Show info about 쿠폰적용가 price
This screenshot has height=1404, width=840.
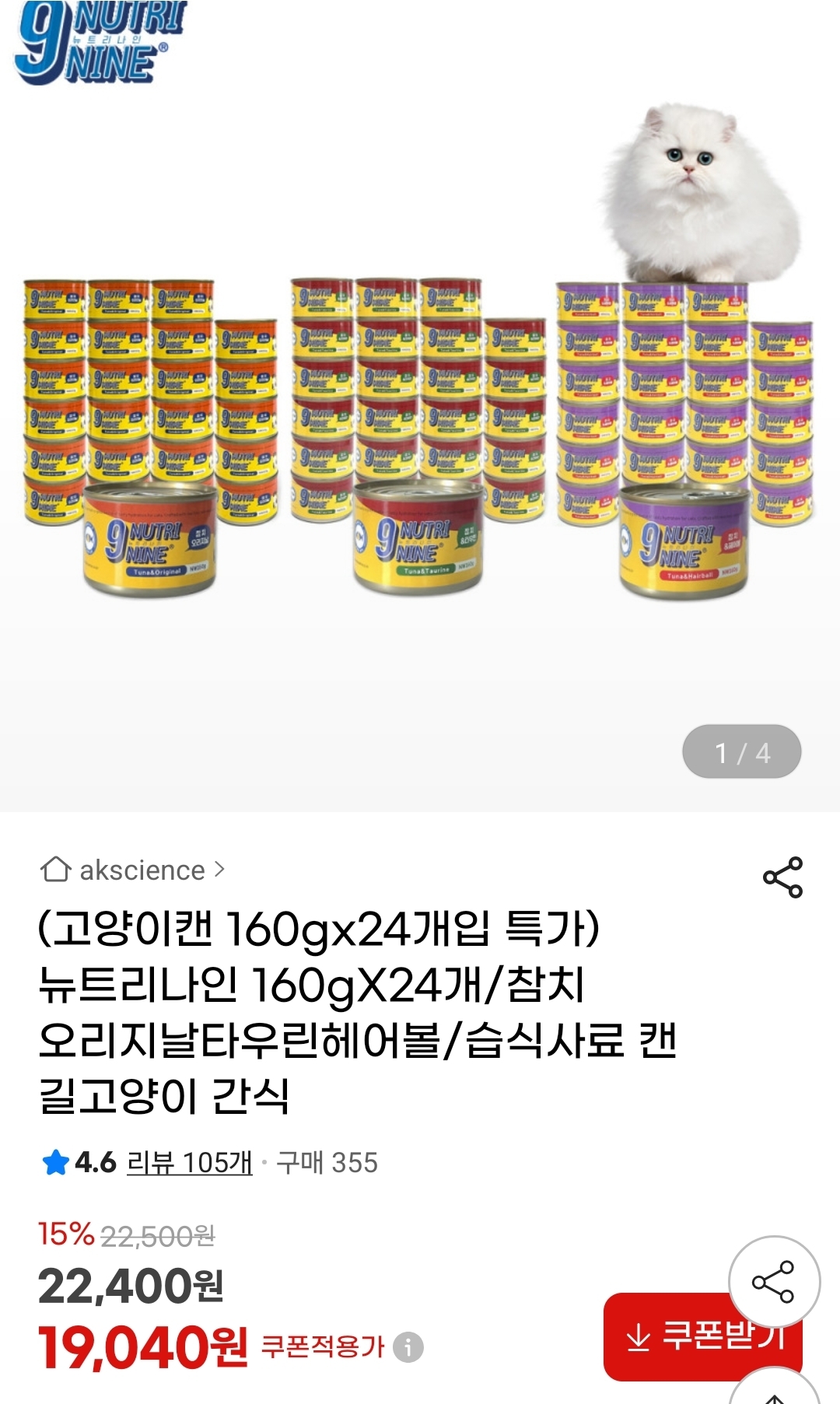point(408,1346)
